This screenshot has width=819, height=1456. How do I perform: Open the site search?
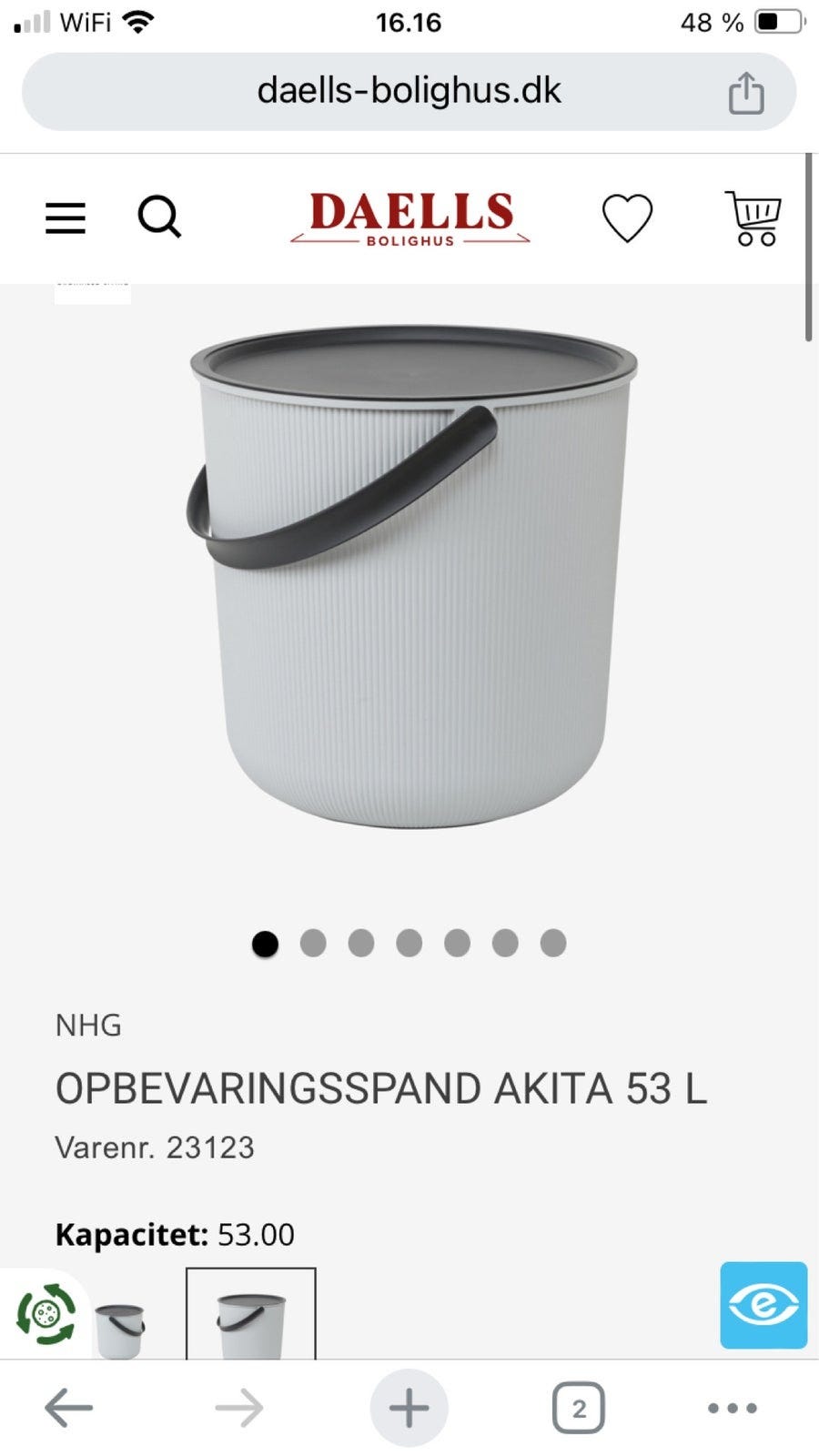(159, 217)
